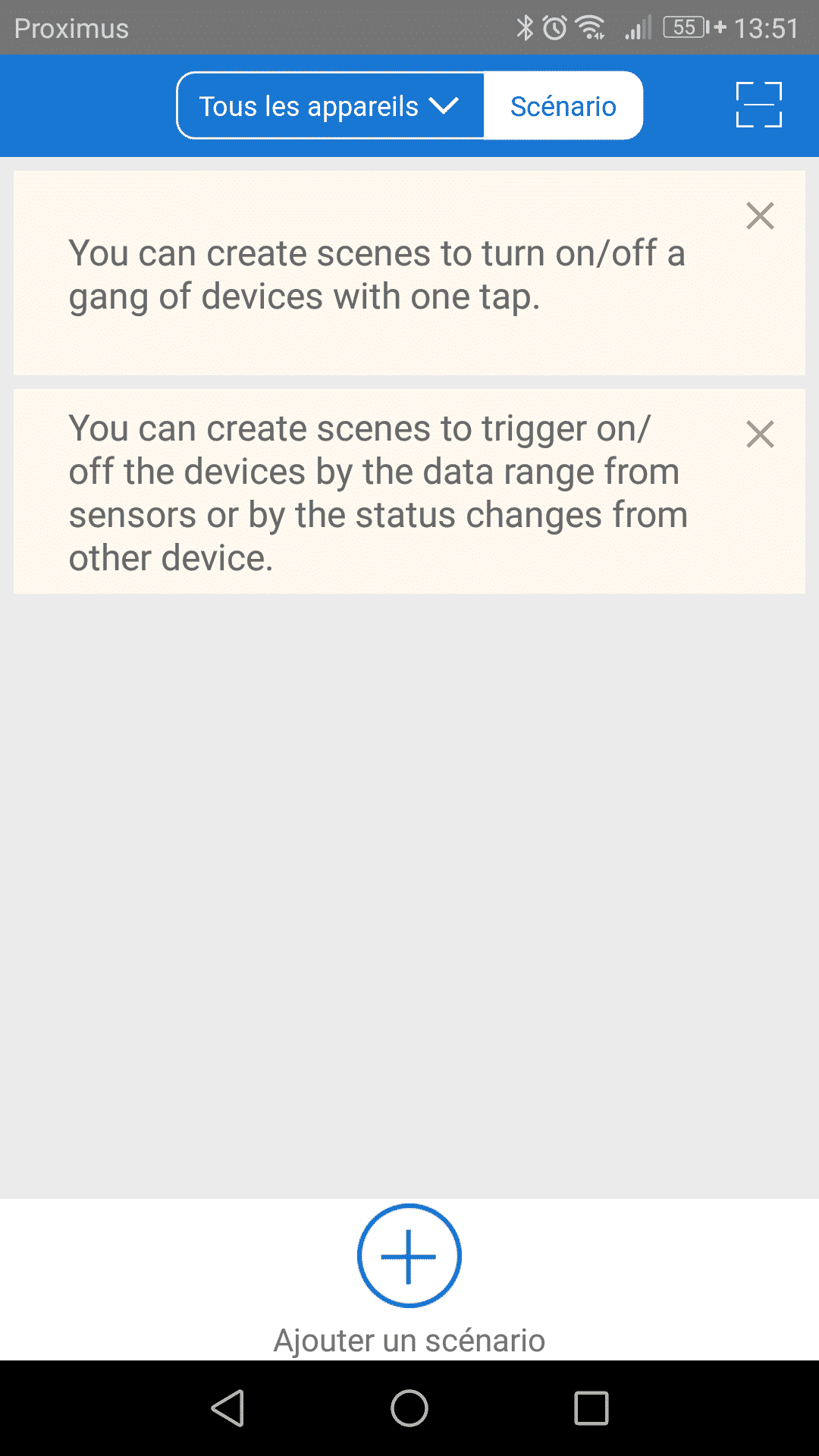Select the Scénario tab
This screenshot has width=819, height=1456.
563,106
